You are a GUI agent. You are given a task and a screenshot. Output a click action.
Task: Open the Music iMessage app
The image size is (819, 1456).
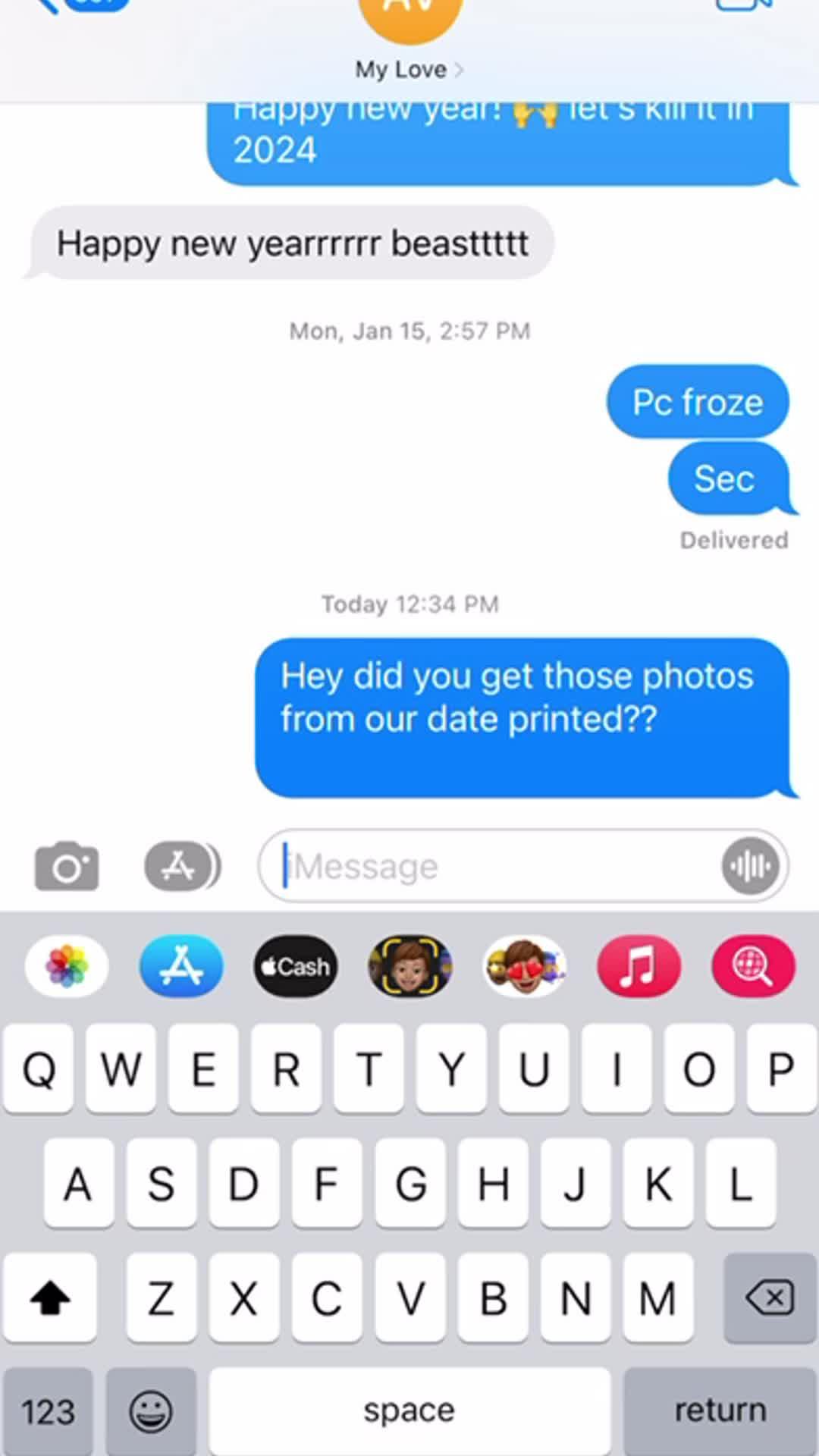click(x=639, y=966)
